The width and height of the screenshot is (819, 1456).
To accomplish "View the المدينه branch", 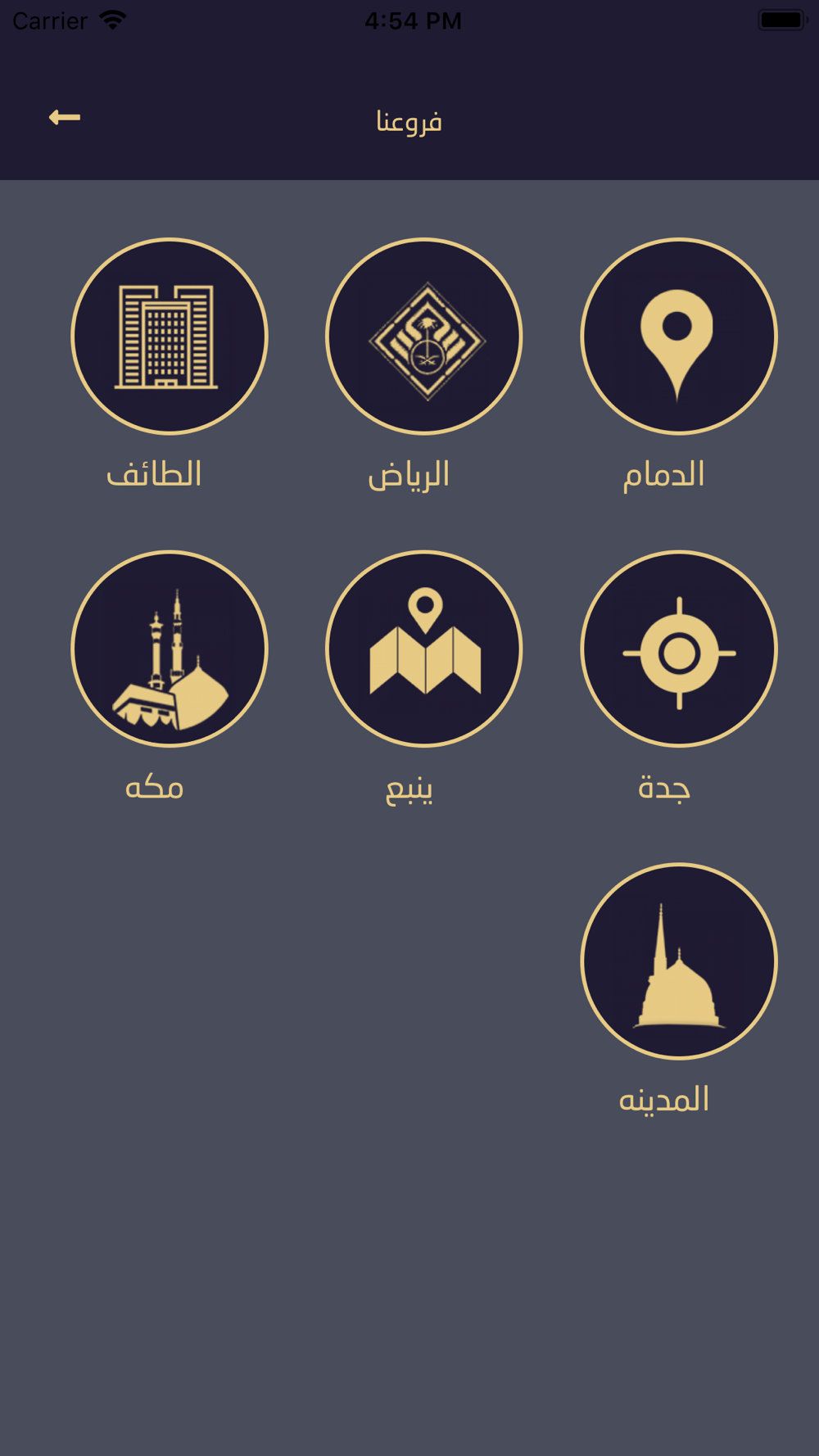I will pyautogui.click(x=679, y=961).
